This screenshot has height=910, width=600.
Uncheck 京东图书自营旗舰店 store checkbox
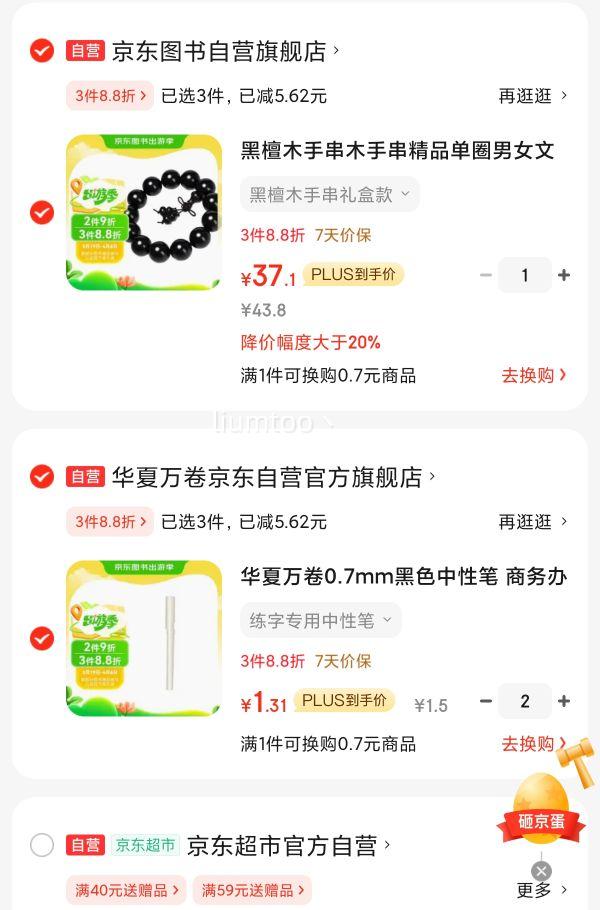(x=41, y=50)
